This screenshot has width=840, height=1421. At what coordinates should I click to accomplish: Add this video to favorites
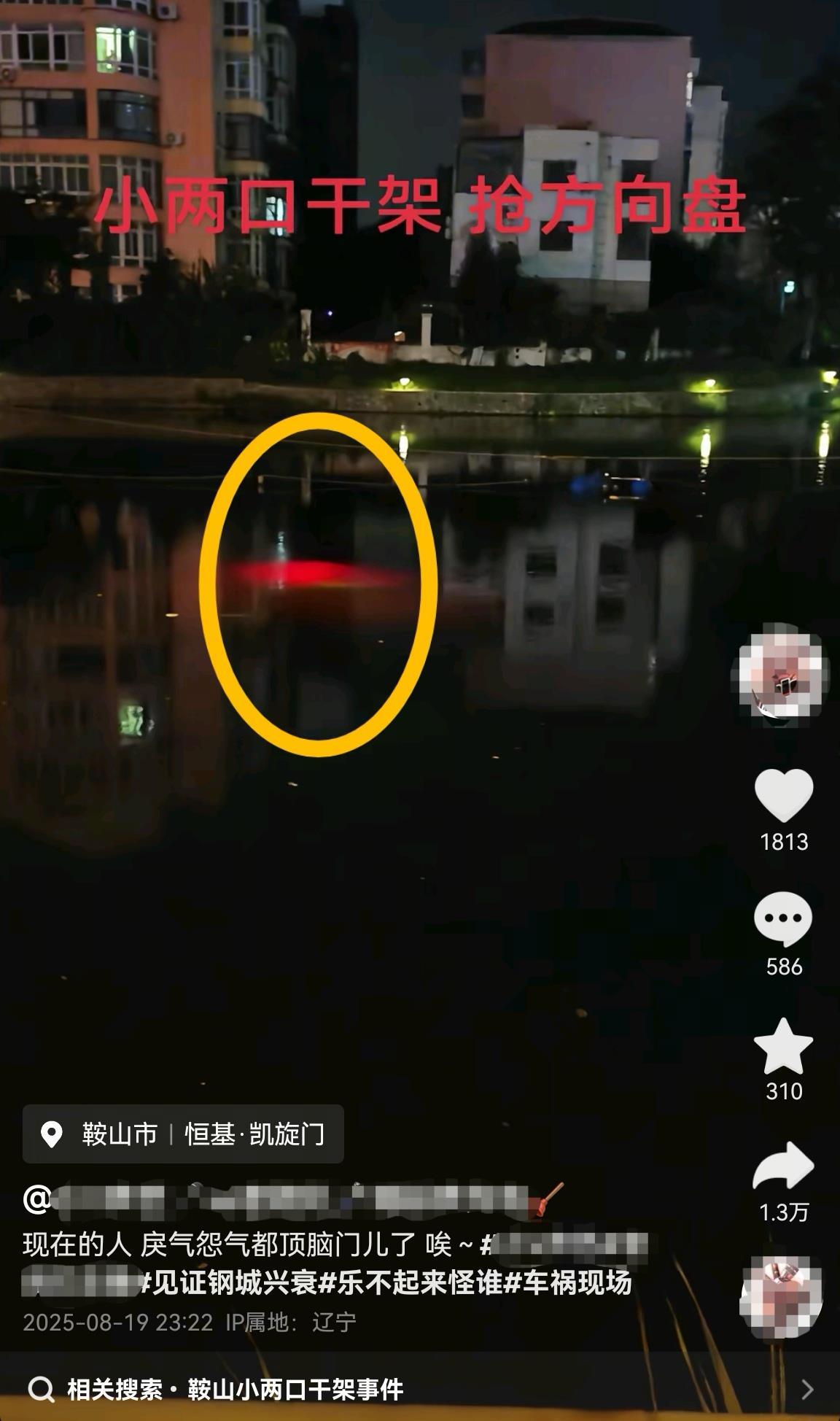[783, 1046]
